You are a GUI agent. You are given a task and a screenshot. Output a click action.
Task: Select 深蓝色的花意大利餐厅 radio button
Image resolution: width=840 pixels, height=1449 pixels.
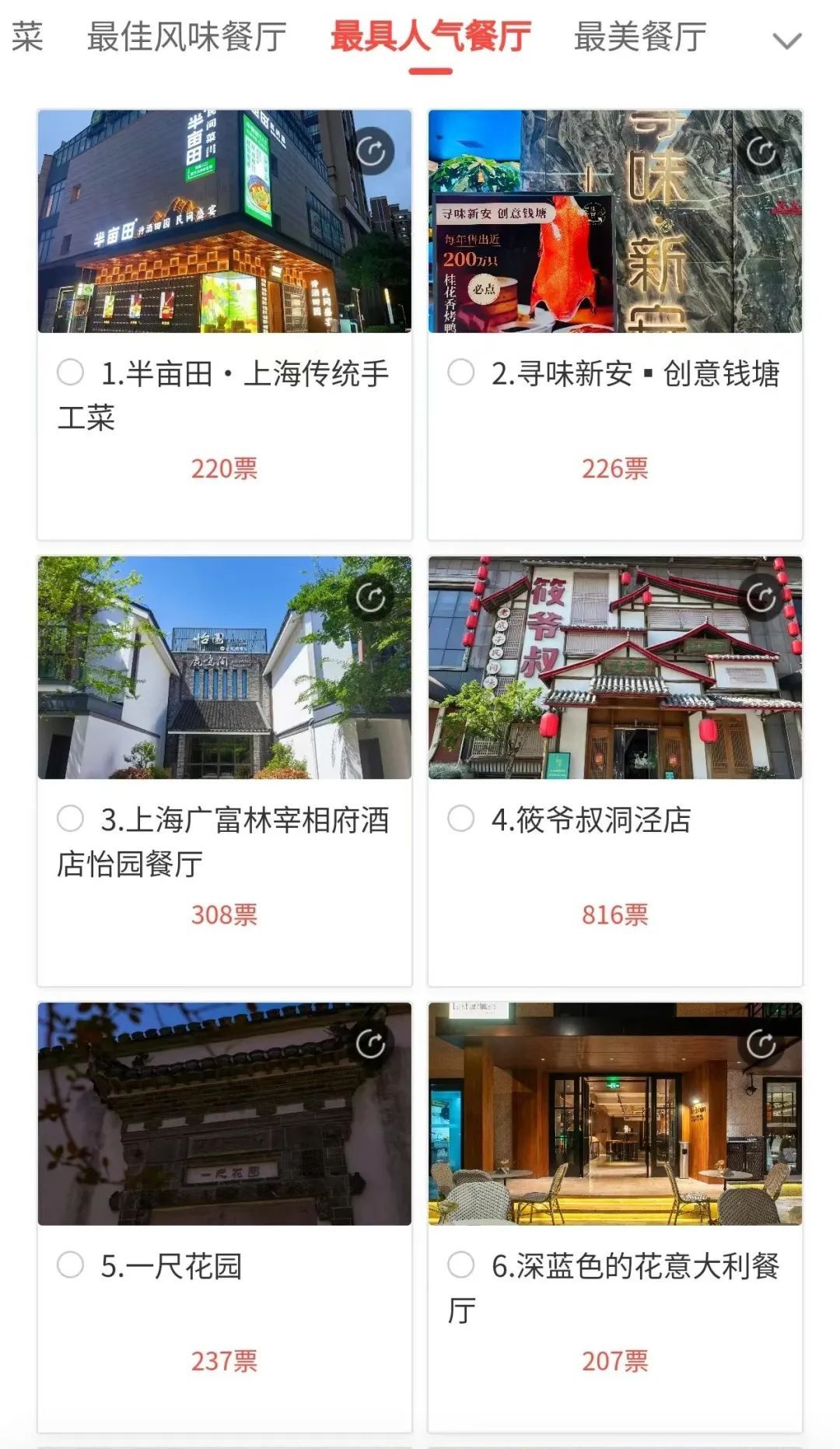point(460,1264)
